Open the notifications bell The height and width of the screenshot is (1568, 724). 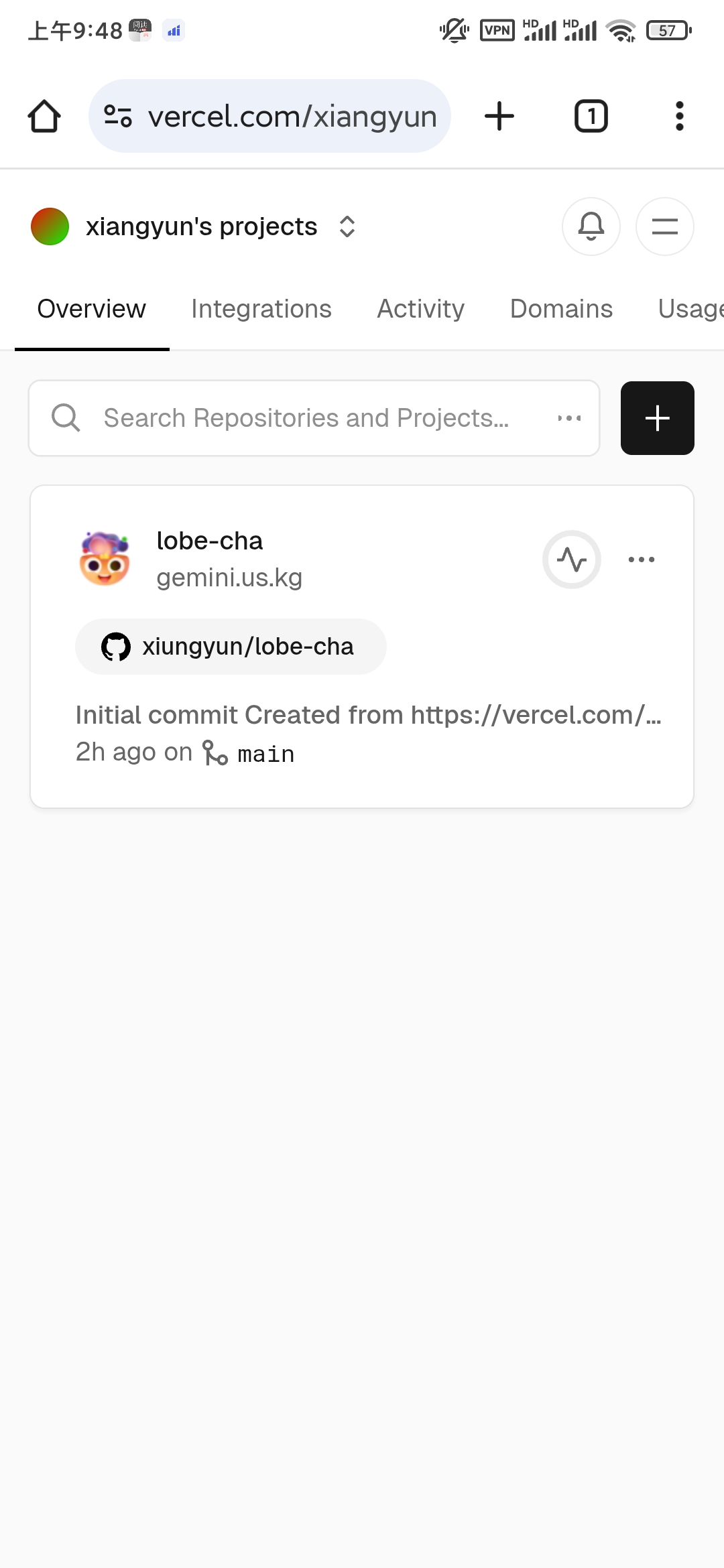click(591, 226)
